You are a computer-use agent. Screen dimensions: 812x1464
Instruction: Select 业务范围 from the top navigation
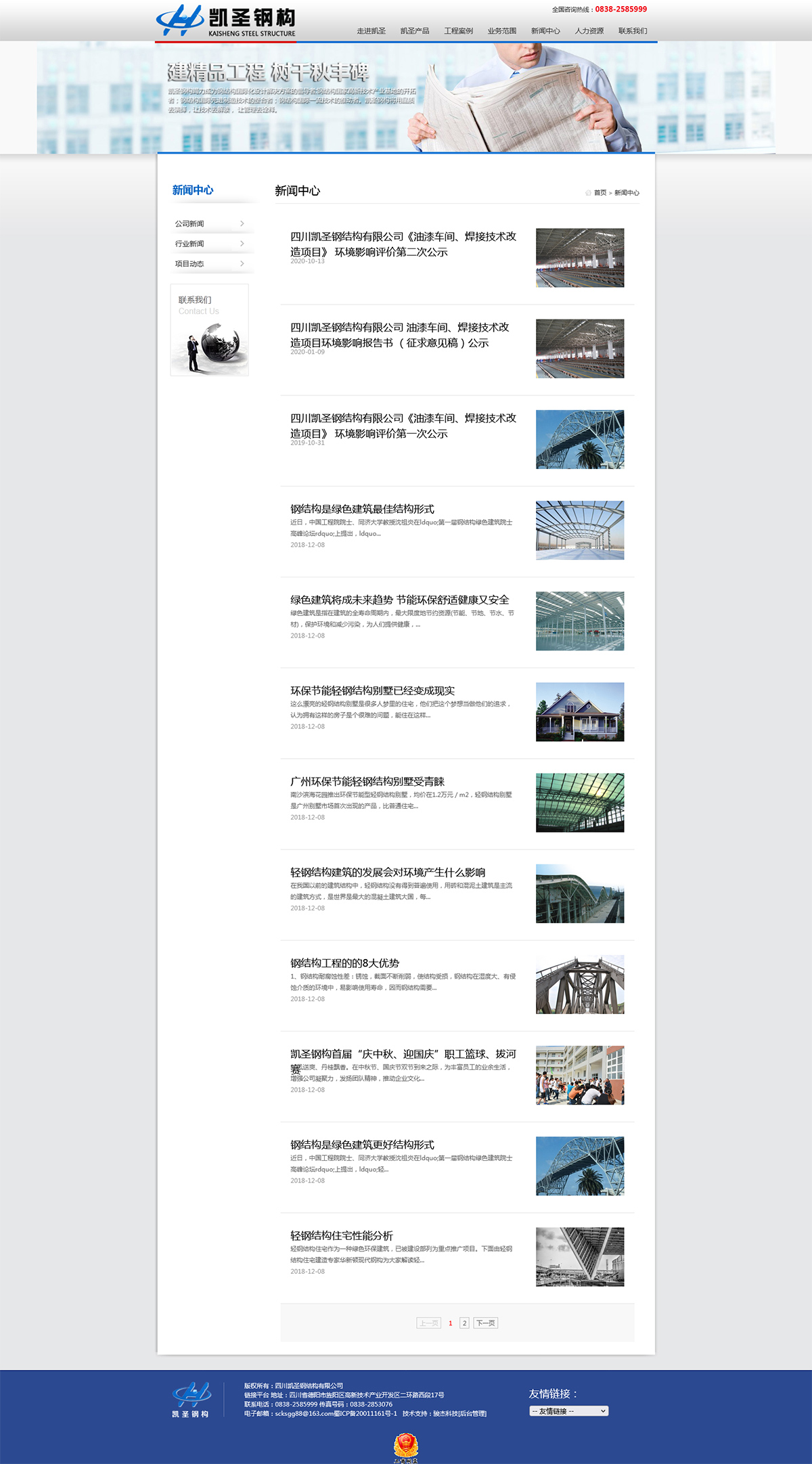pos(501,31)
